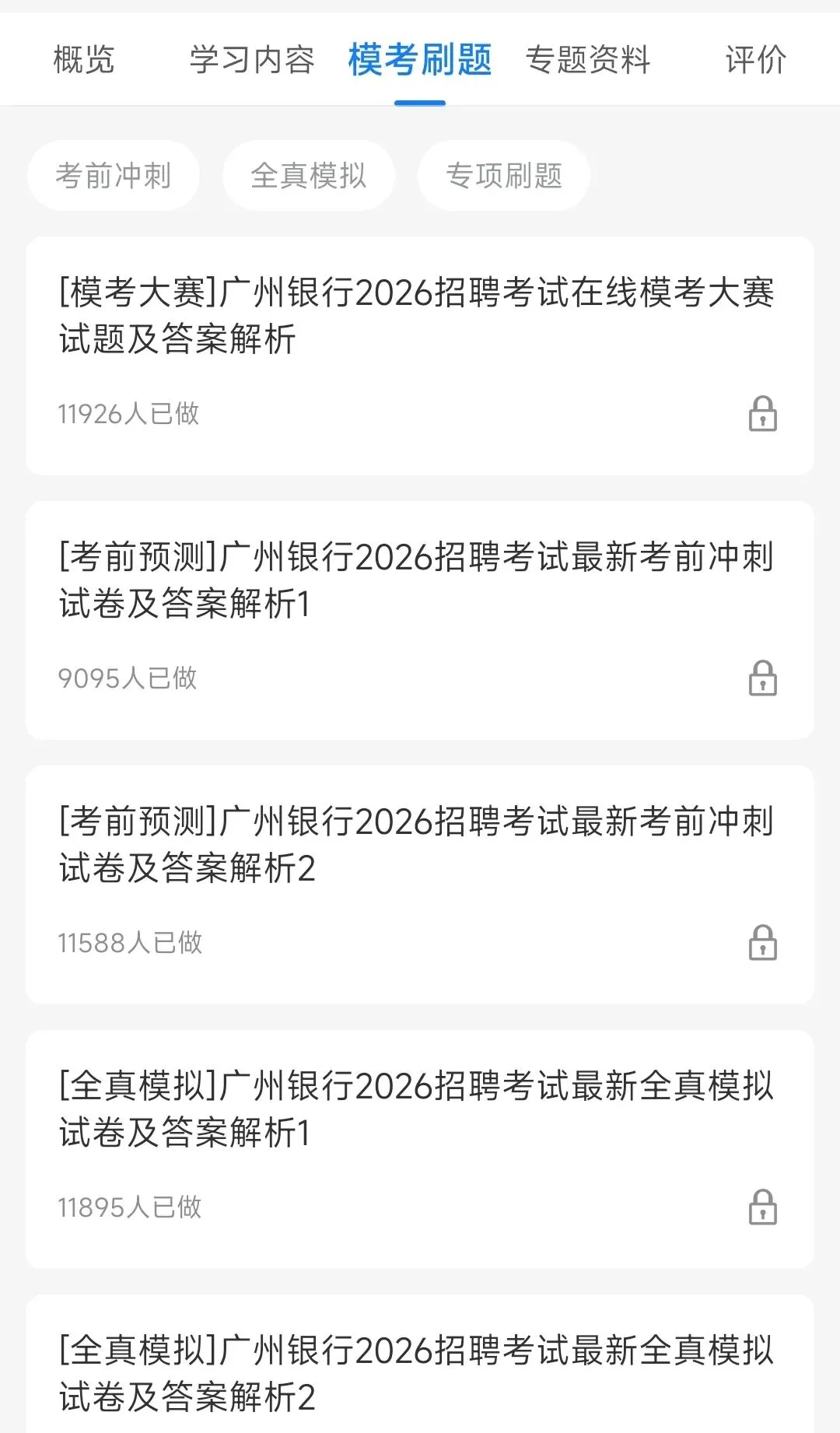Screen dimensions: 840x1433
Task: Choose the 专项刷题 filter chip
Action: pos(504,176)
